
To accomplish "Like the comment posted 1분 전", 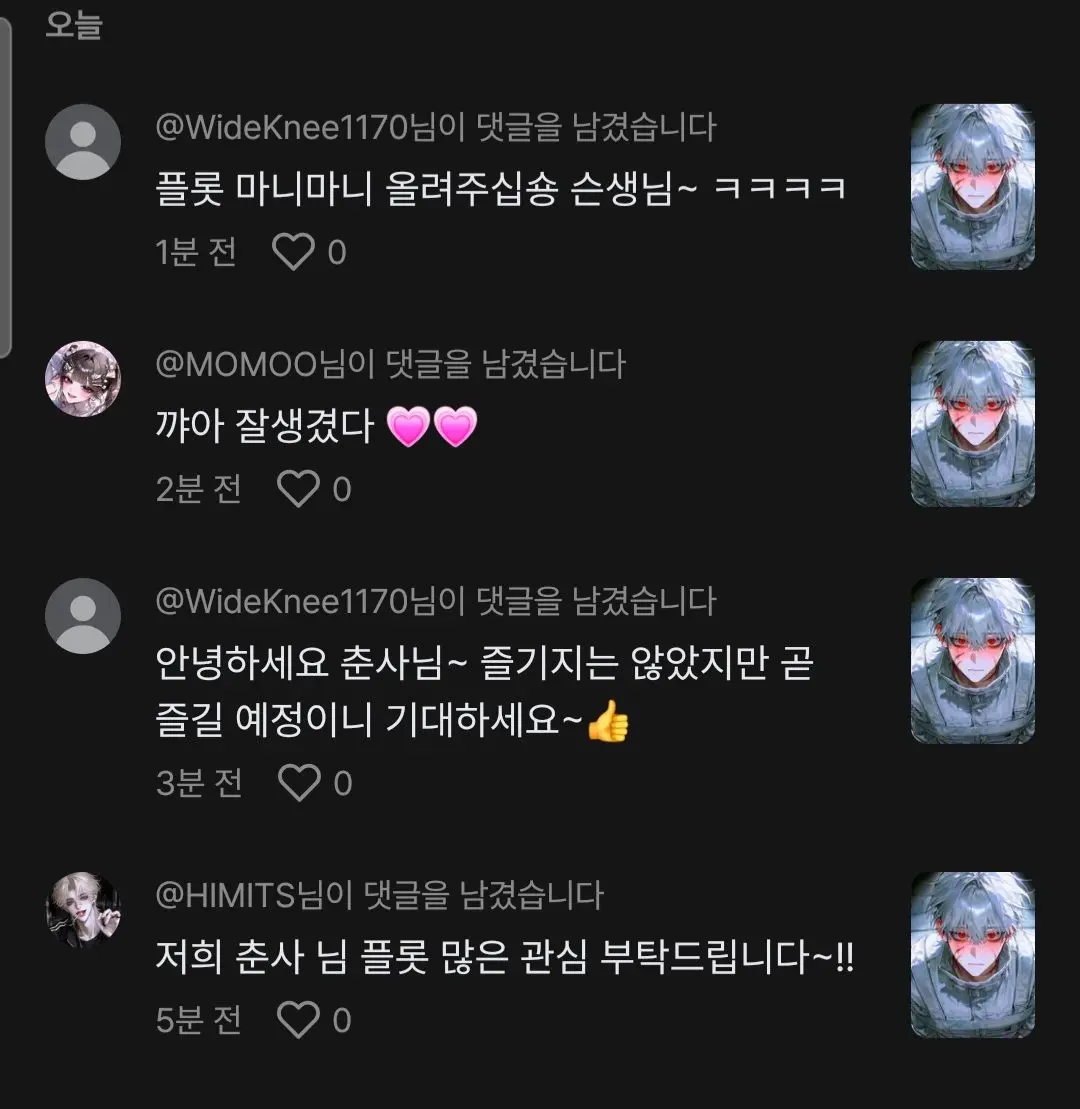I will (294, 252).
